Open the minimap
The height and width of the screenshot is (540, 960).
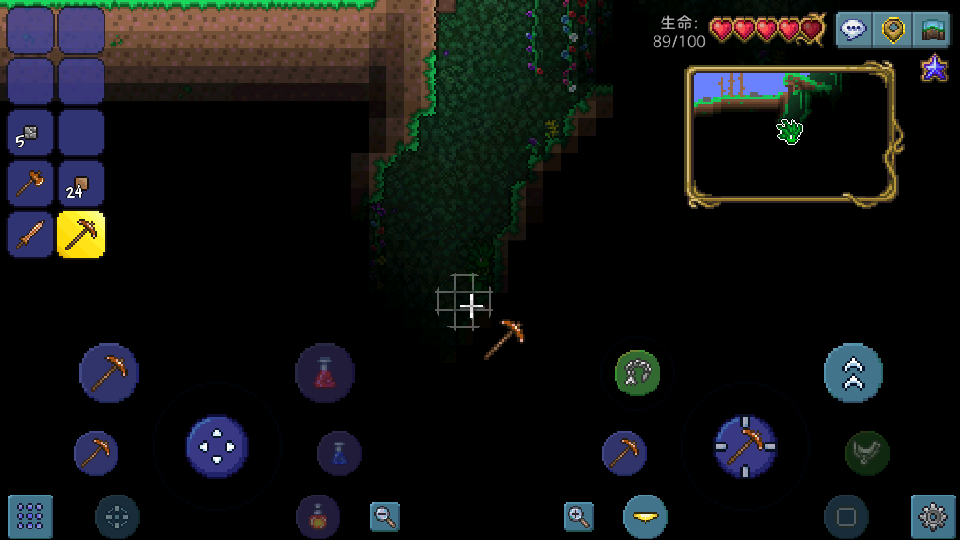click(x=789, y=134)
